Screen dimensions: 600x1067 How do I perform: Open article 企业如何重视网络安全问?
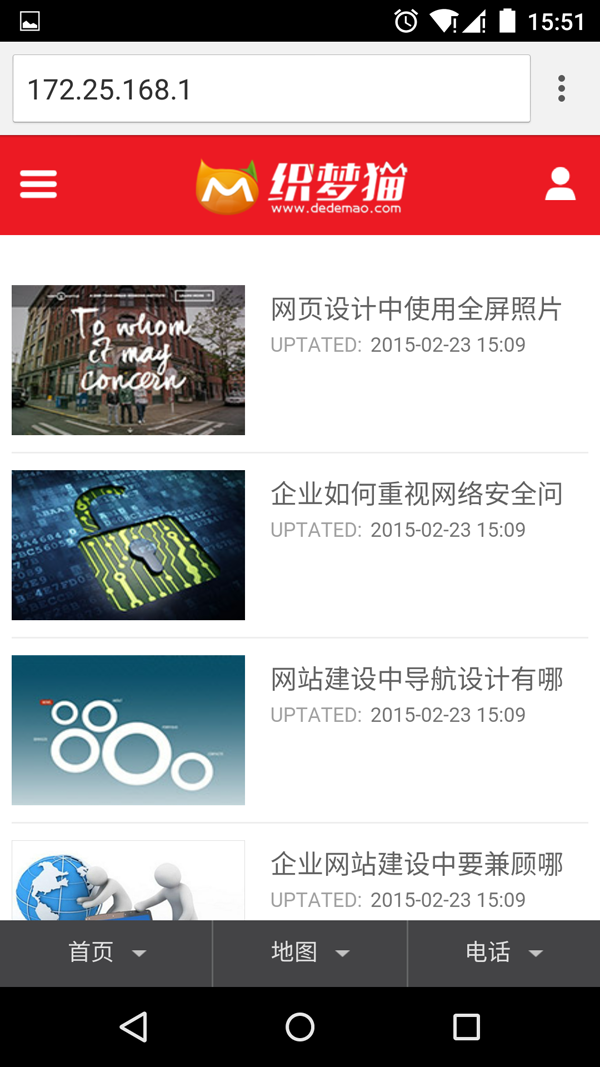point(416,494)
